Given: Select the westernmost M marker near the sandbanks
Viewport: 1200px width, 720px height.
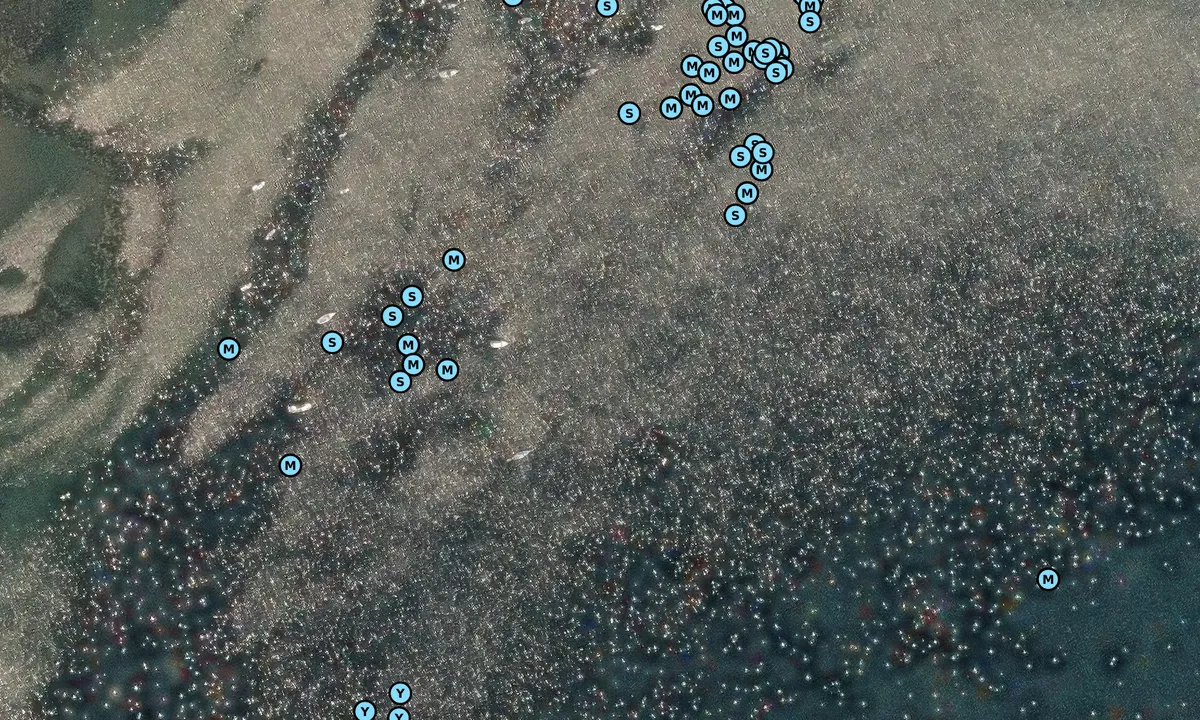Looking at the screenshot, I should pos(229,349).
